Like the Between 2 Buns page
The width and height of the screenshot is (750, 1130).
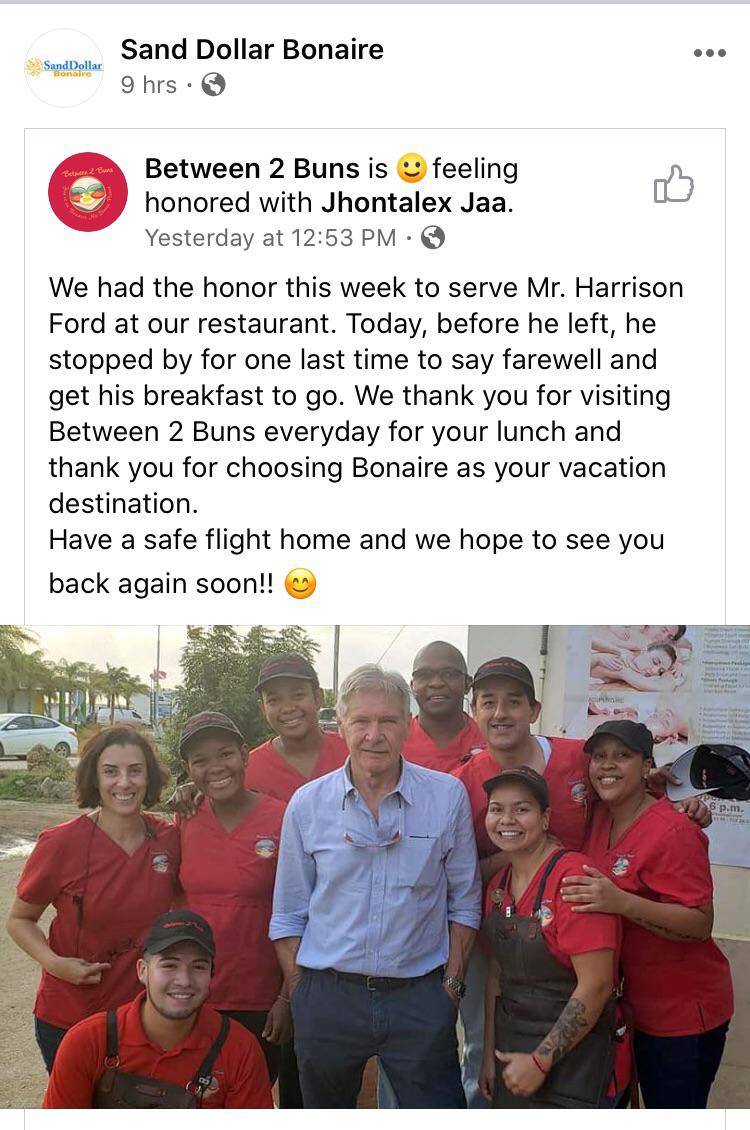(673, 185)
